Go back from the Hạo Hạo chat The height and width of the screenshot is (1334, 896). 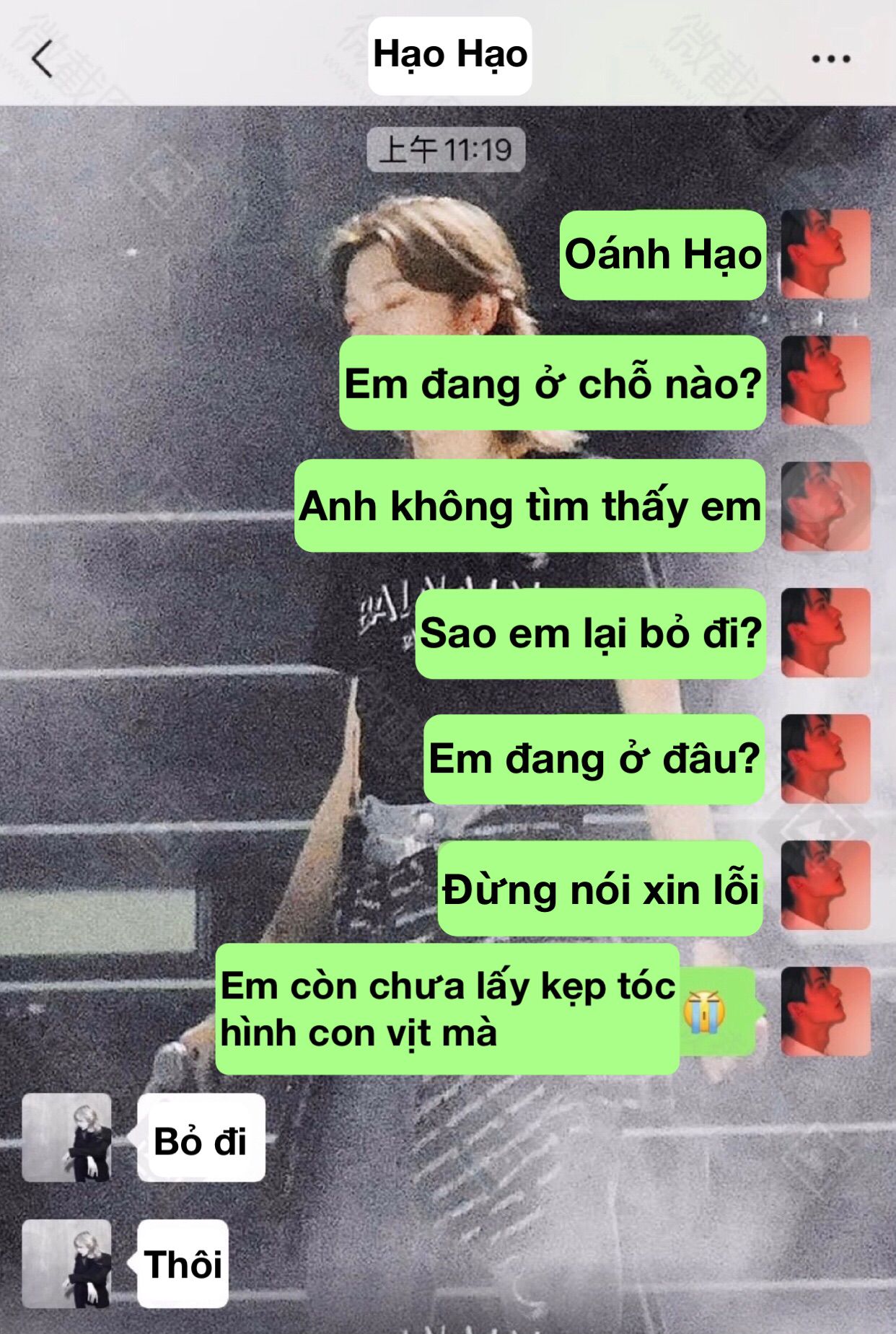(43, 58)
